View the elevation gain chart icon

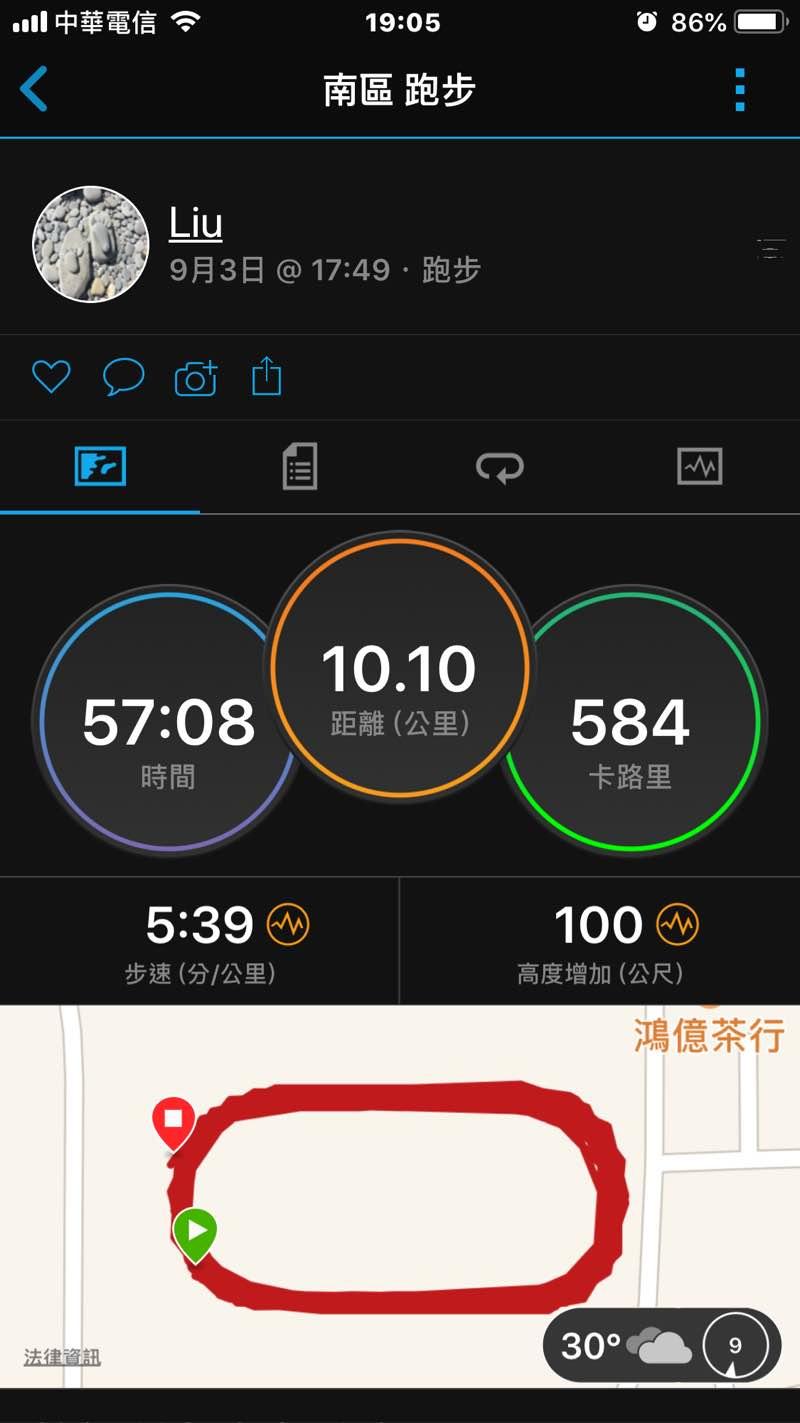point(677,925)
